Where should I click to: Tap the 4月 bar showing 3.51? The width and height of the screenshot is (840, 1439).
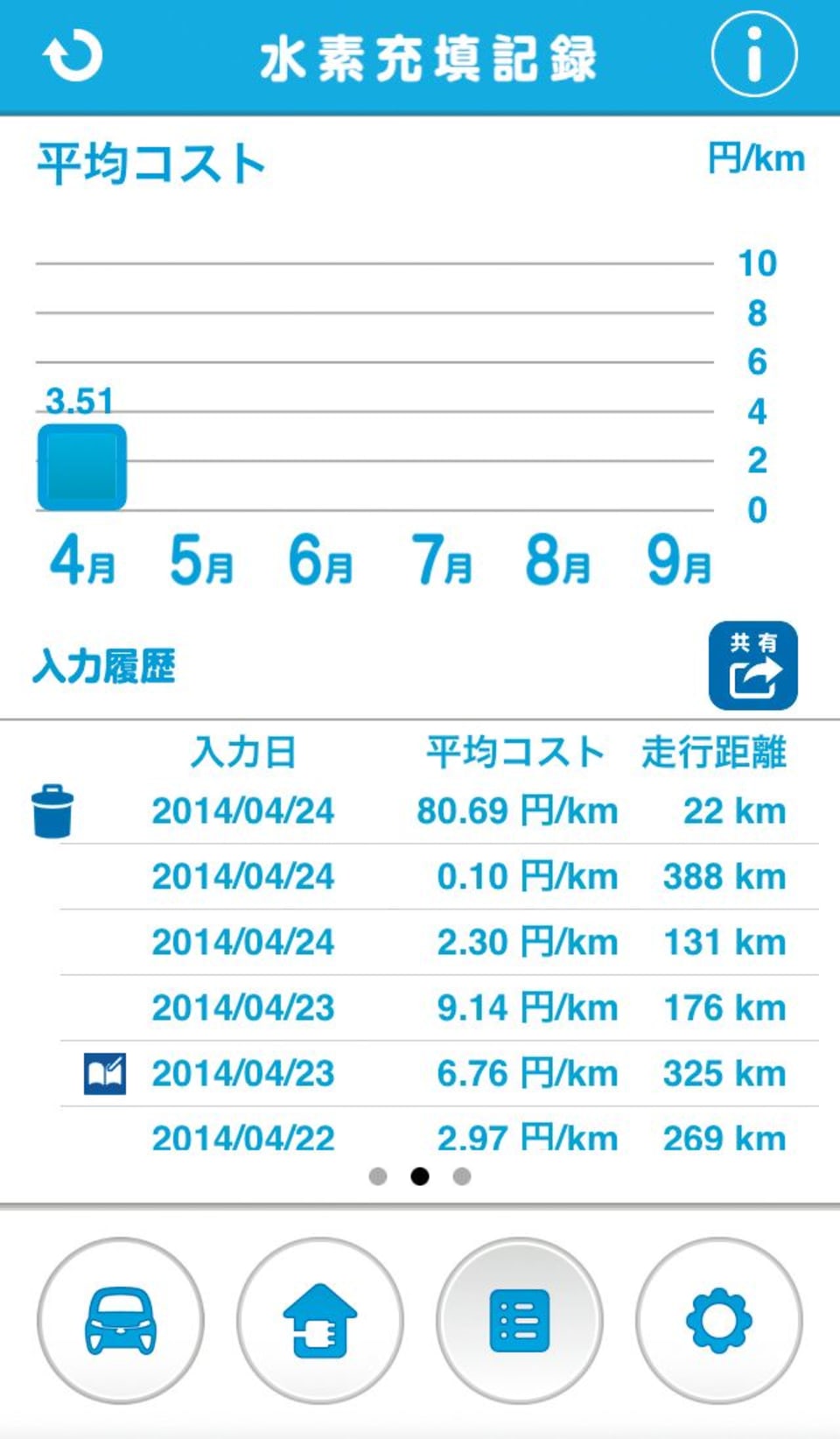(82, 467)
